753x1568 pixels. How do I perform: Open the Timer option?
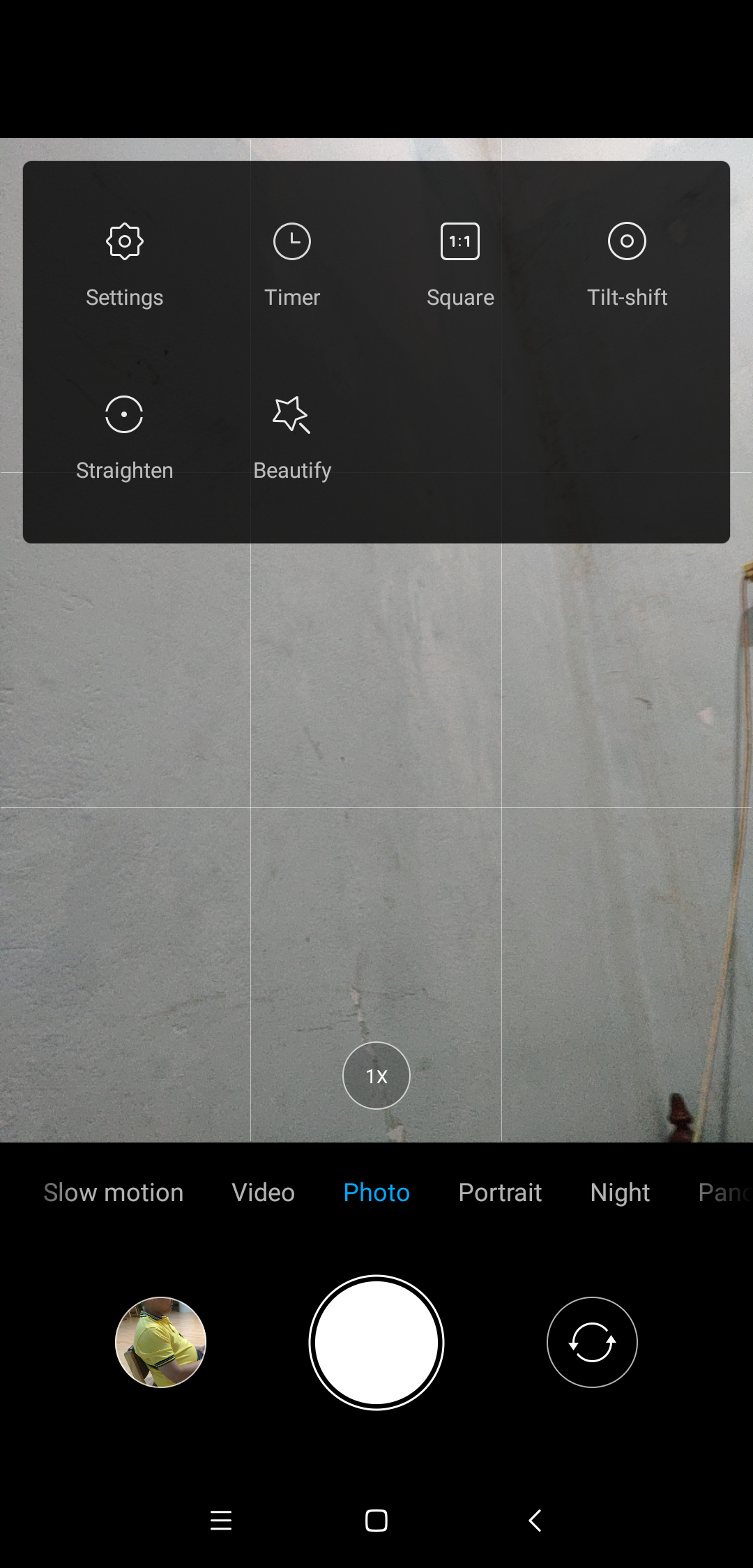[x=292, y=265]
